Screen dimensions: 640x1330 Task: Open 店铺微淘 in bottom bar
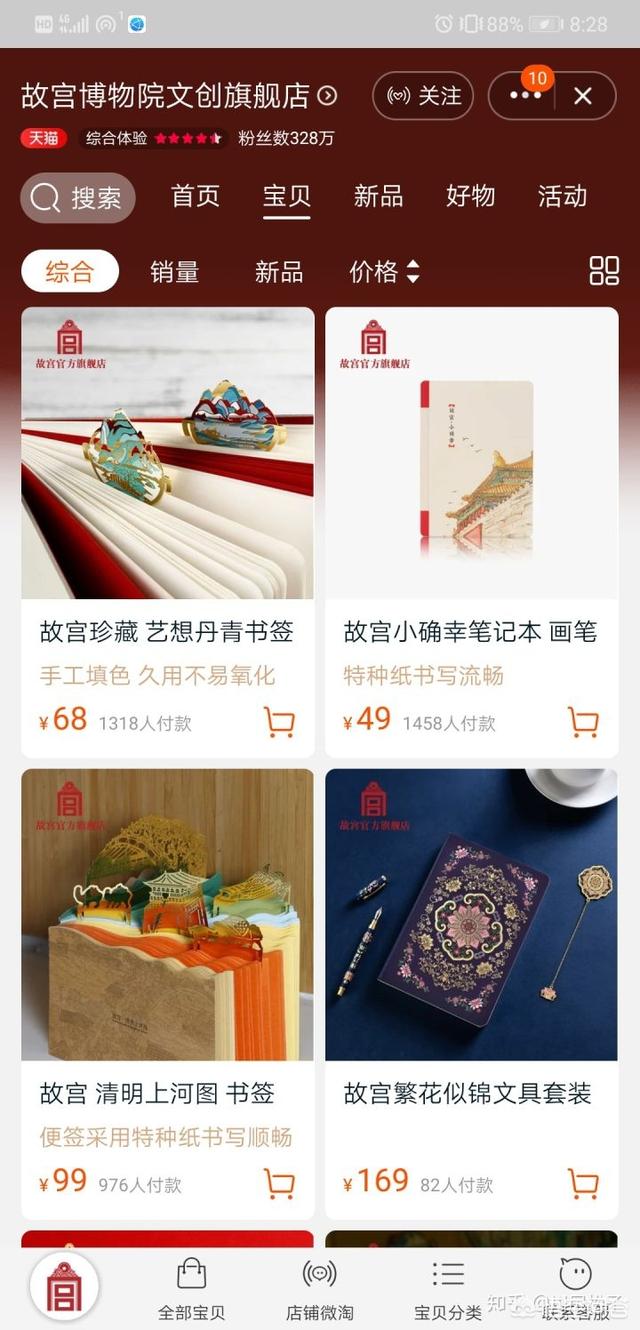(x=320, y=1289)
